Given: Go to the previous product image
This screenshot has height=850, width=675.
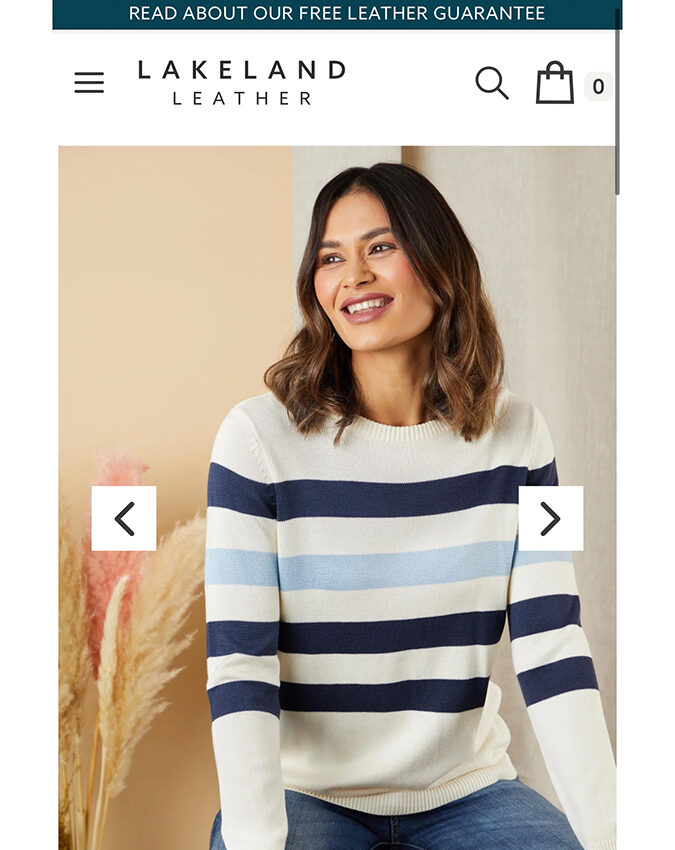Looking at the screenshot, I should click(x=124, y=518).
